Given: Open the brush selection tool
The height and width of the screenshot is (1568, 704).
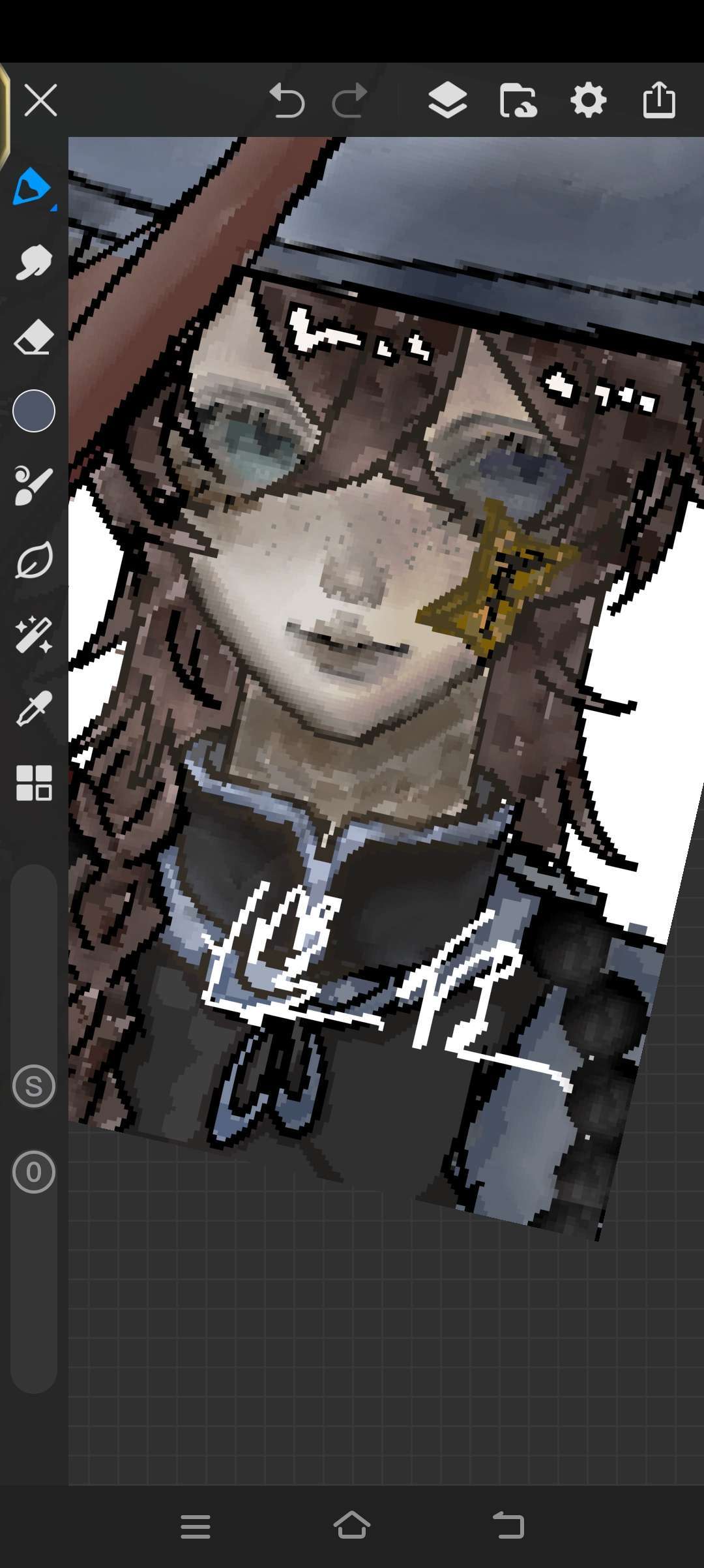Looking at the screenshot, I should (x=33, y=486).
